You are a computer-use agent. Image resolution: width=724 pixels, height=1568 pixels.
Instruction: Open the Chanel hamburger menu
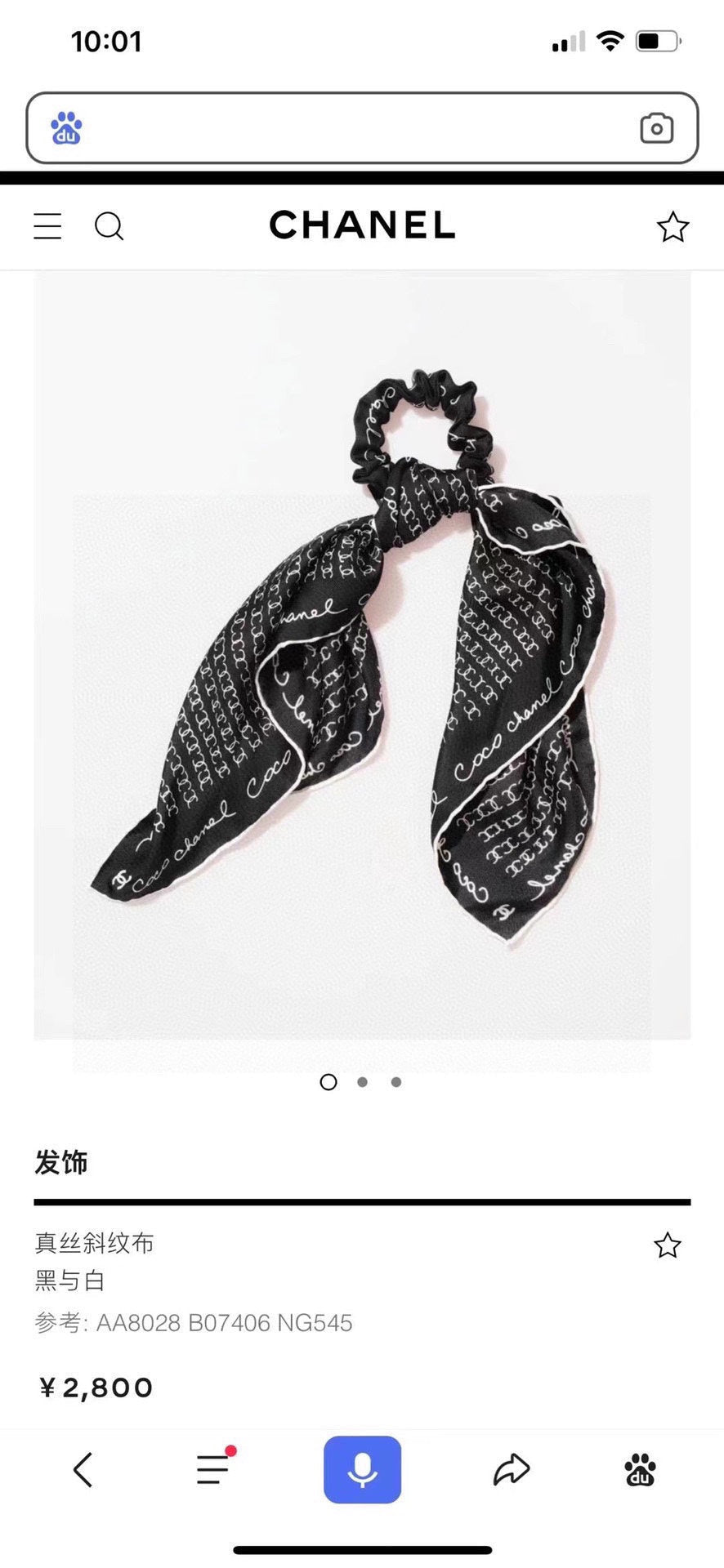click(x=47, y=226)
